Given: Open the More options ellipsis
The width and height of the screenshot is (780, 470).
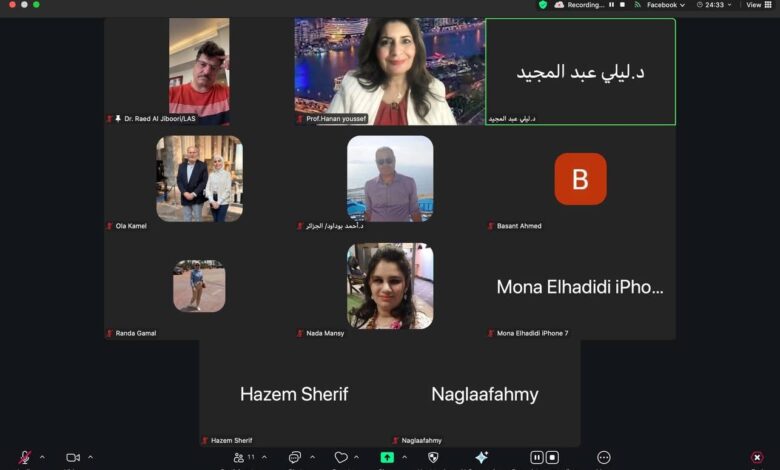Looking at the screenshot, I should pyautogui.click(x=603, y=457).
